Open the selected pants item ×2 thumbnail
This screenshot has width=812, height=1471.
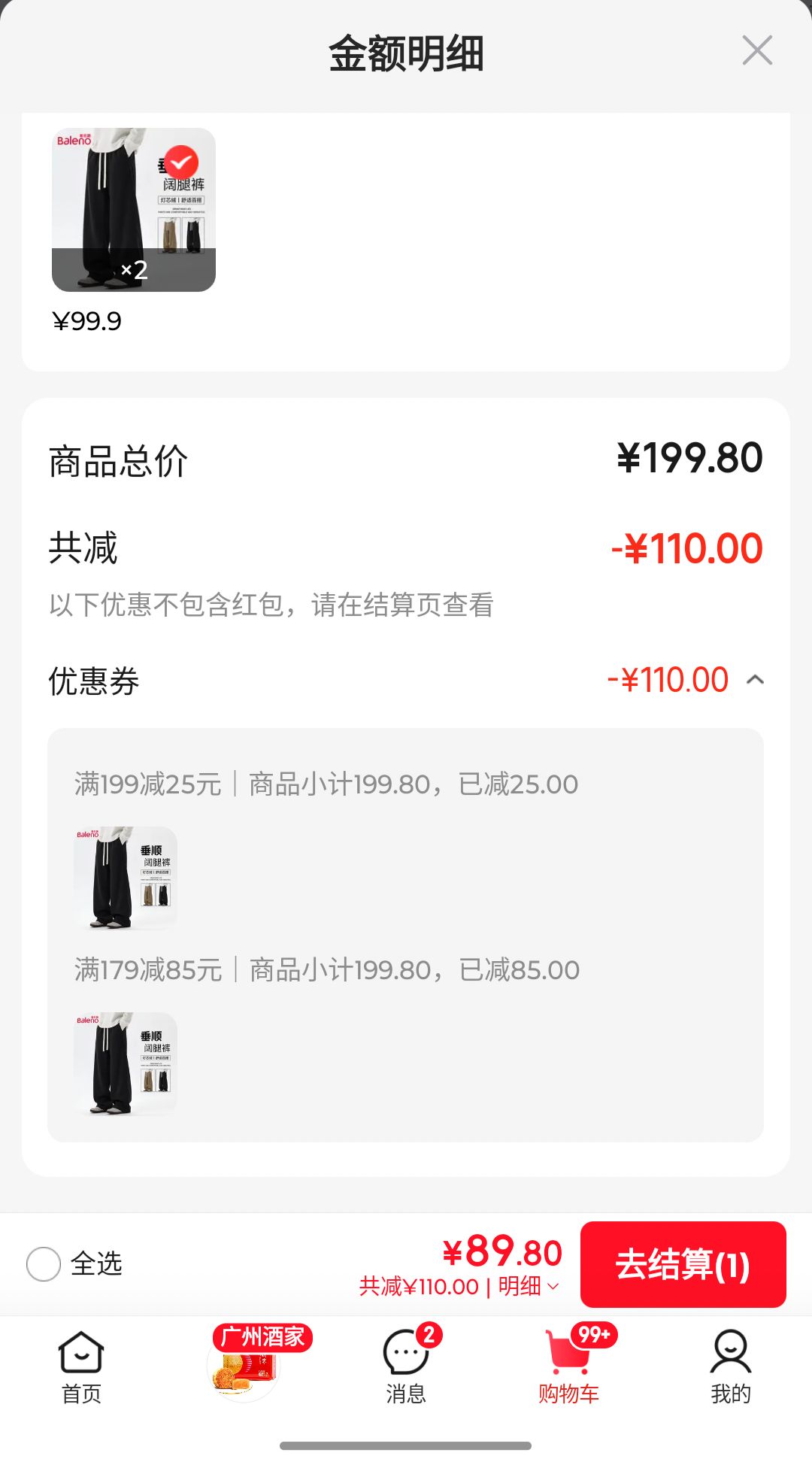pyautogui.click(x=134, y=210)
